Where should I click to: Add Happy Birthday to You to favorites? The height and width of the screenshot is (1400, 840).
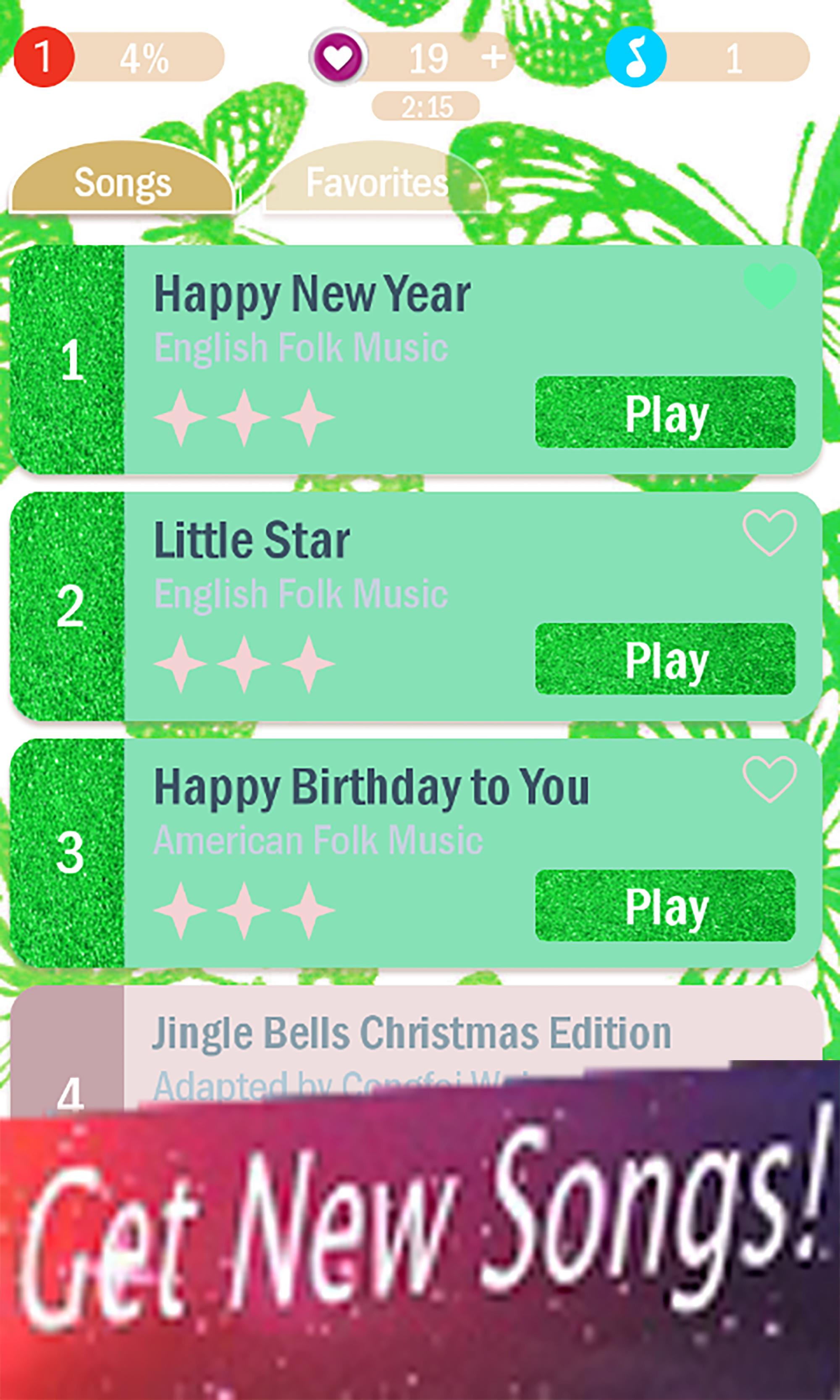click(769, 779)
